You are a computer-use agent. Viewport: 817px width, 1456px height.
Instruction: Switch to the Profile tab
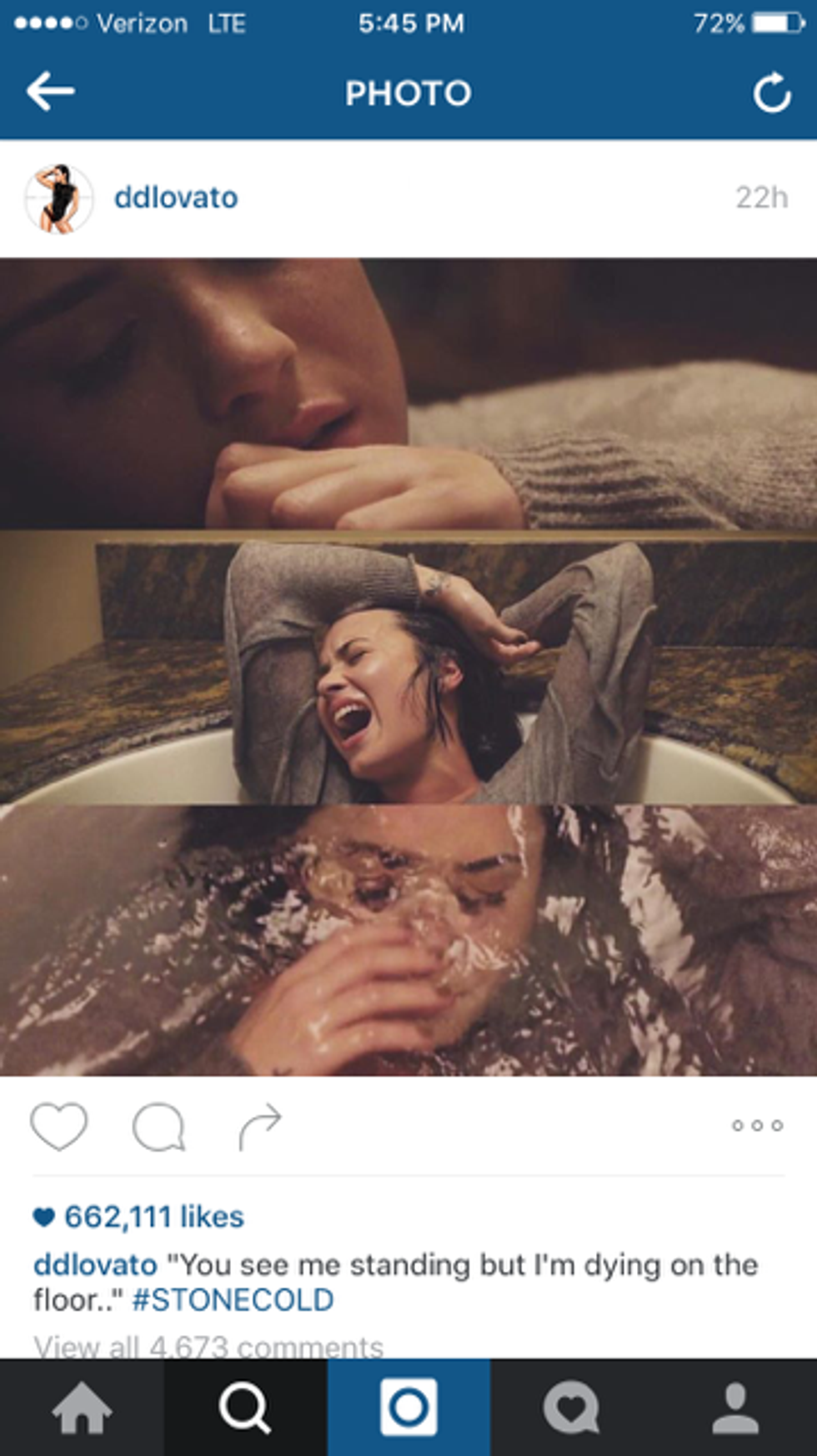(x=735, y=1408)
